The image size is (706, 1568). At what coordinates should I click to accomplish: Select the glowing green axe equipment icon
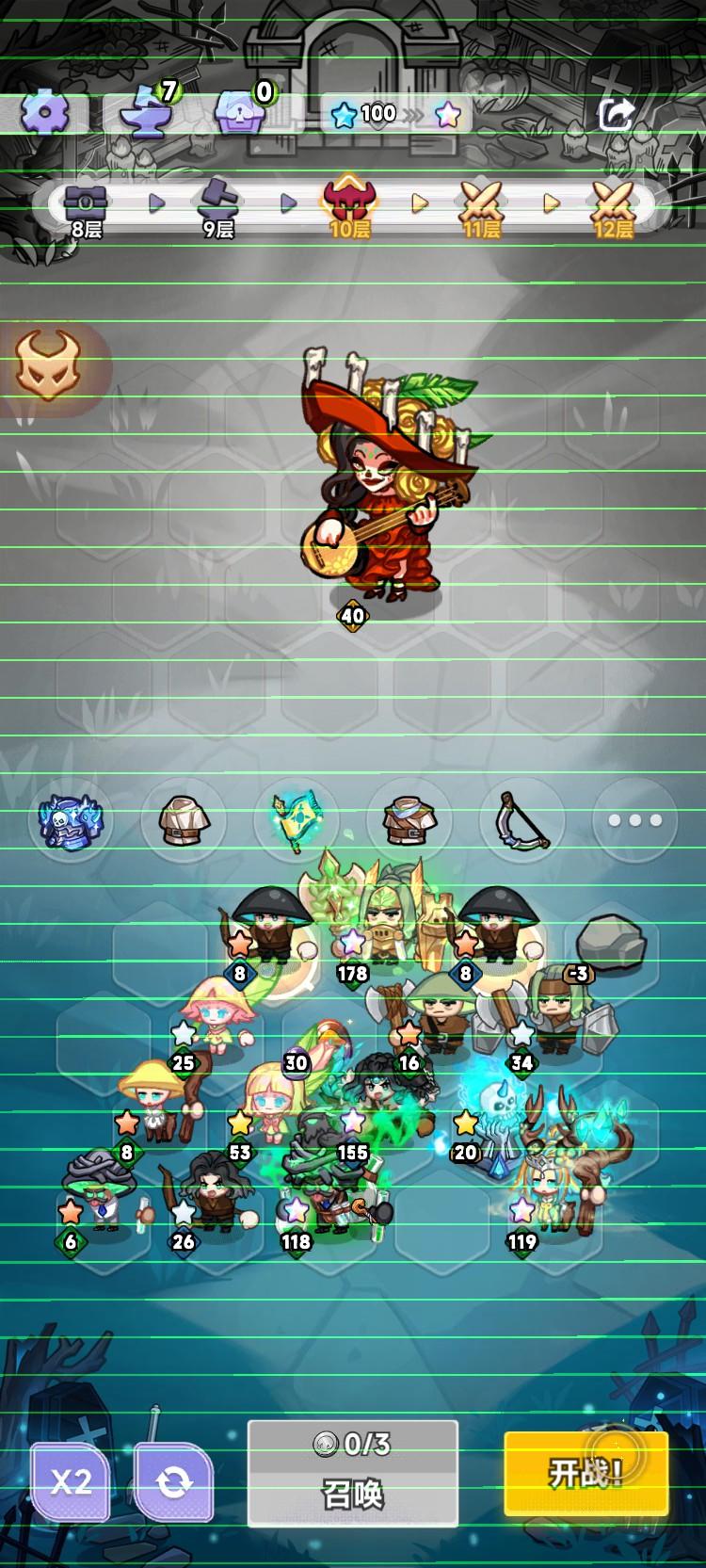pyautogui.click(x=297, y=820)
